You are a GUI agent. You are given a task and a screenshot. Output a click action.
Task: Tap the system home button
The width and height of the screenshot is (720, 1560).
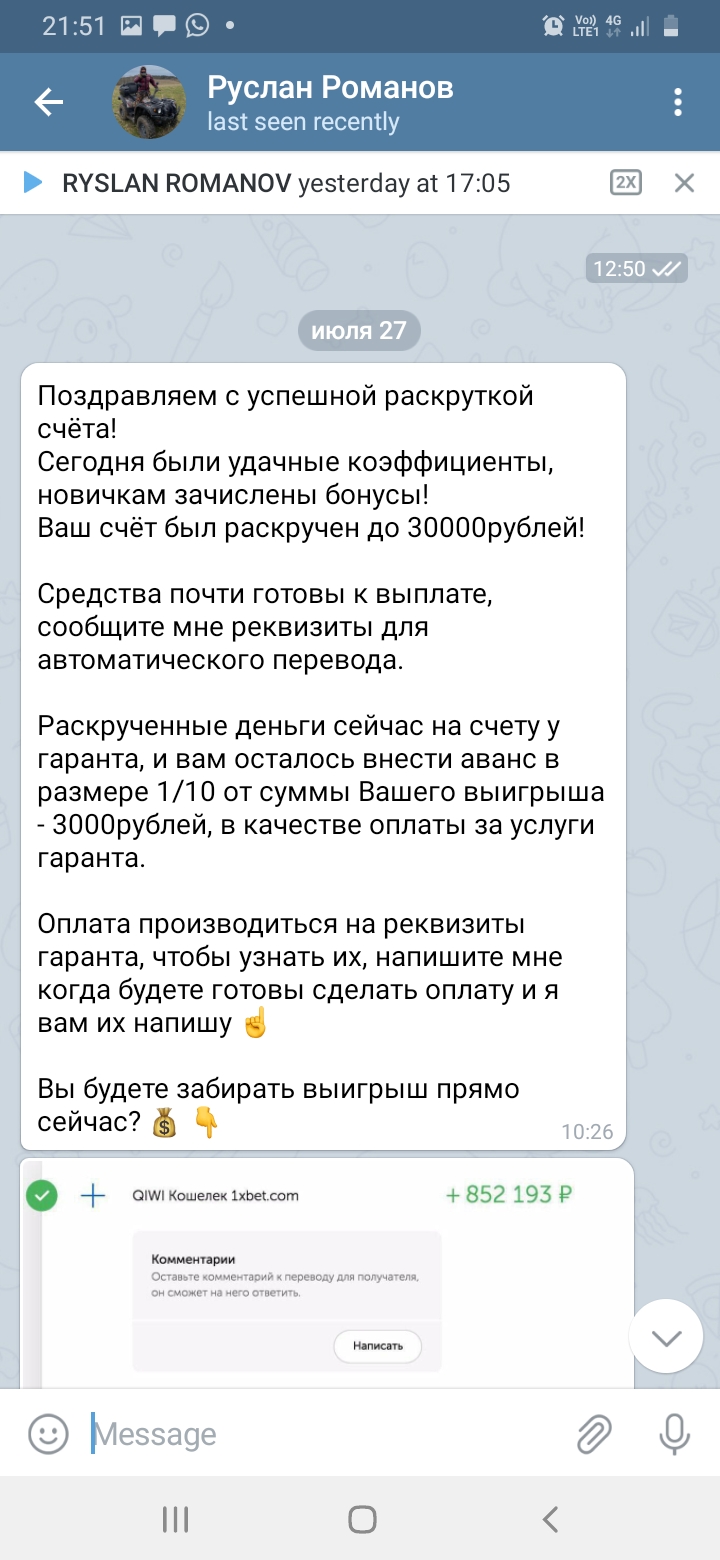point(362,1520)
